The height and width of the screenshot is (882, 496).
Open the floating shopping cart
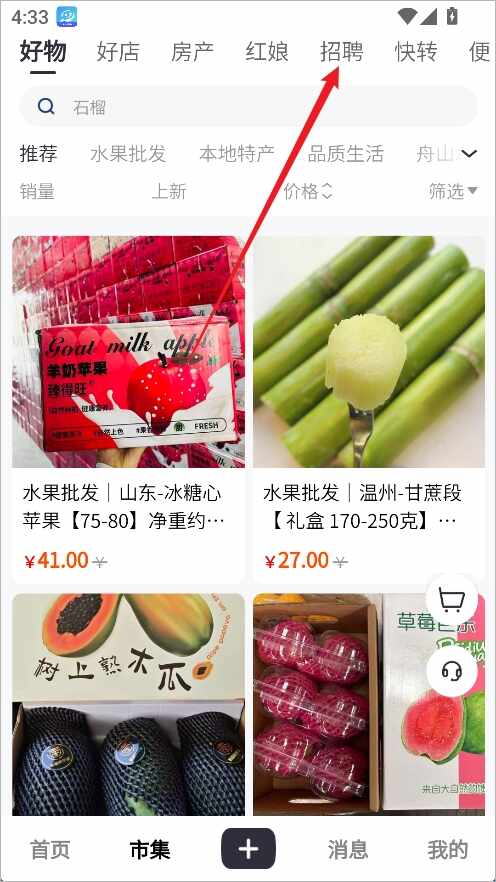tap(452, 601)
